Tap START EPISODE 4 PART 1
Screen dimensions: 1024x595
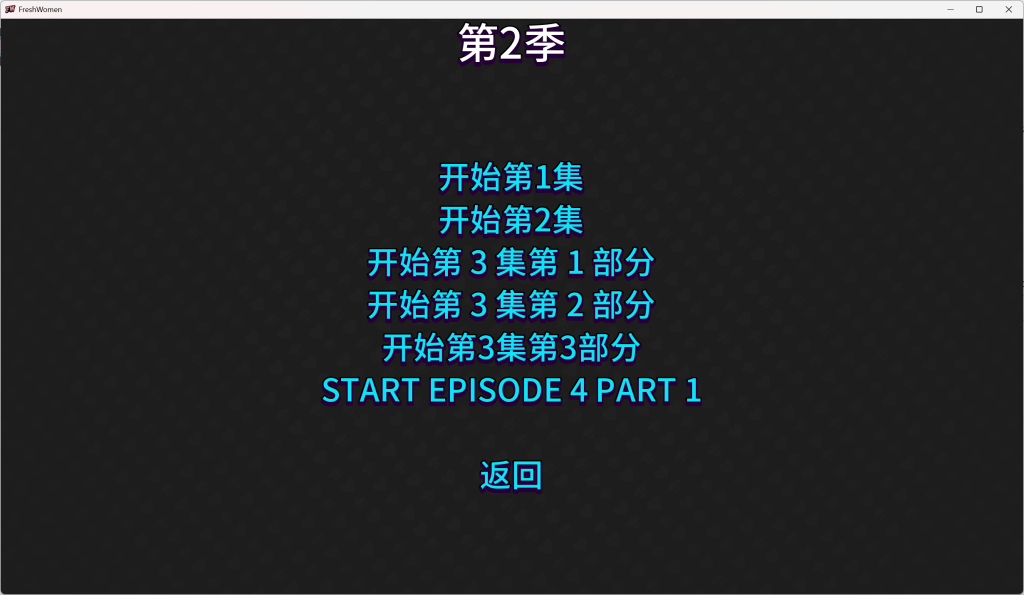tap(511, 390)
